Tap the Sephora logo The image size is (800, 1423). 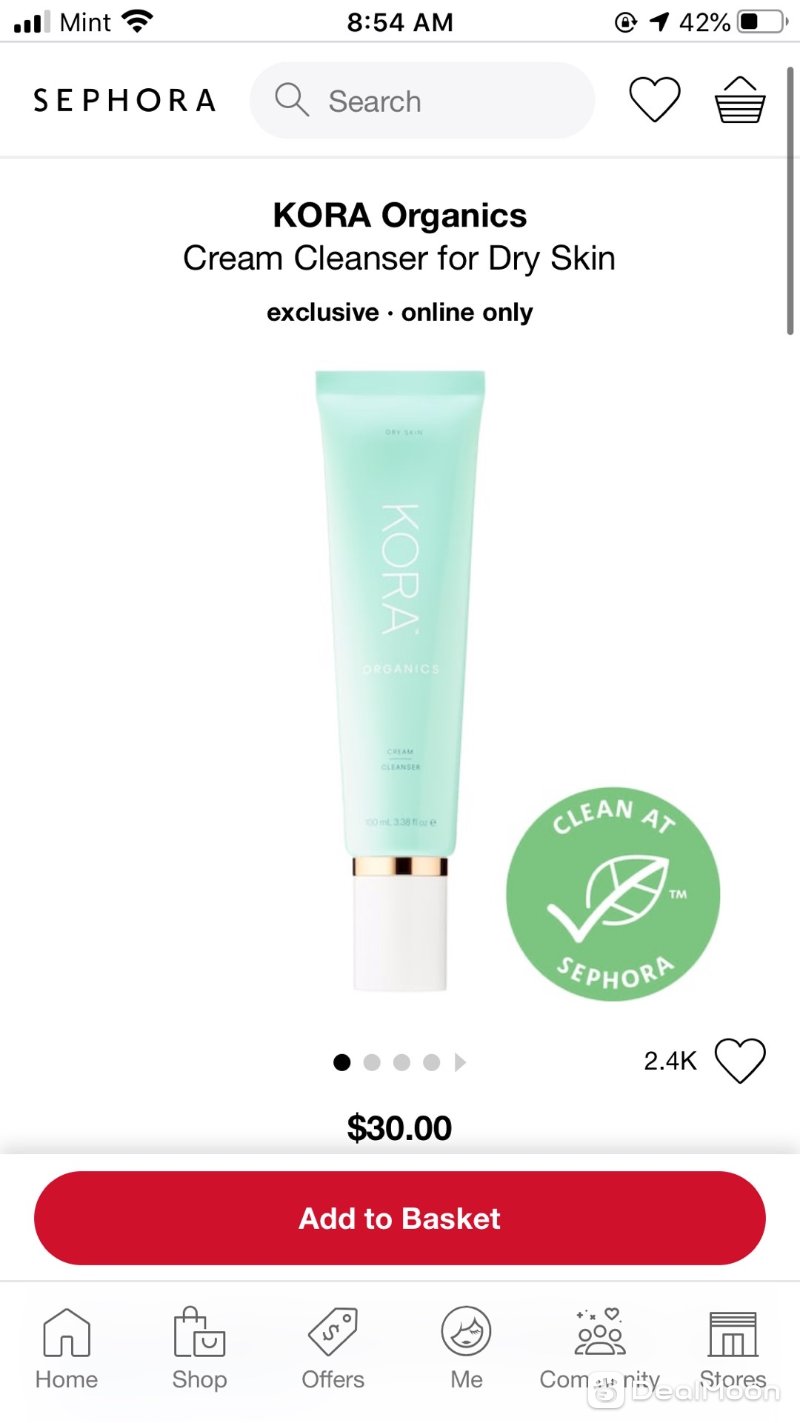125,101
